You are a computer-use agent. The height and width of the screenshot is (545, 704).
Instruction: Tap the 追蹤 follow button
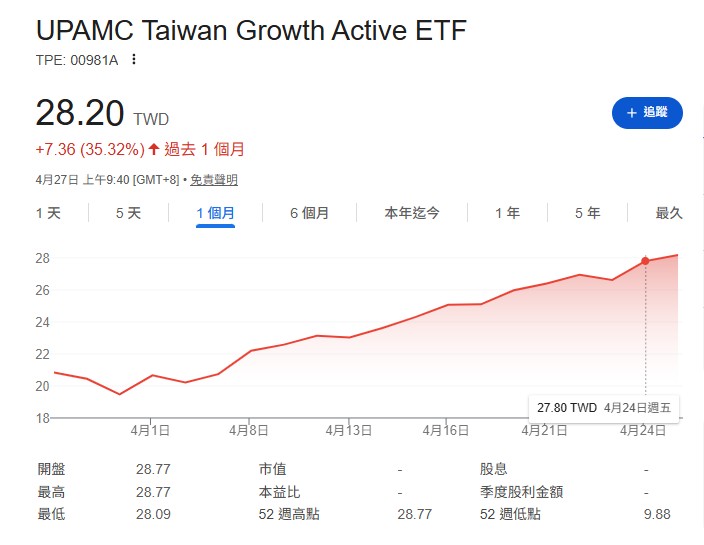pos(647,113)
